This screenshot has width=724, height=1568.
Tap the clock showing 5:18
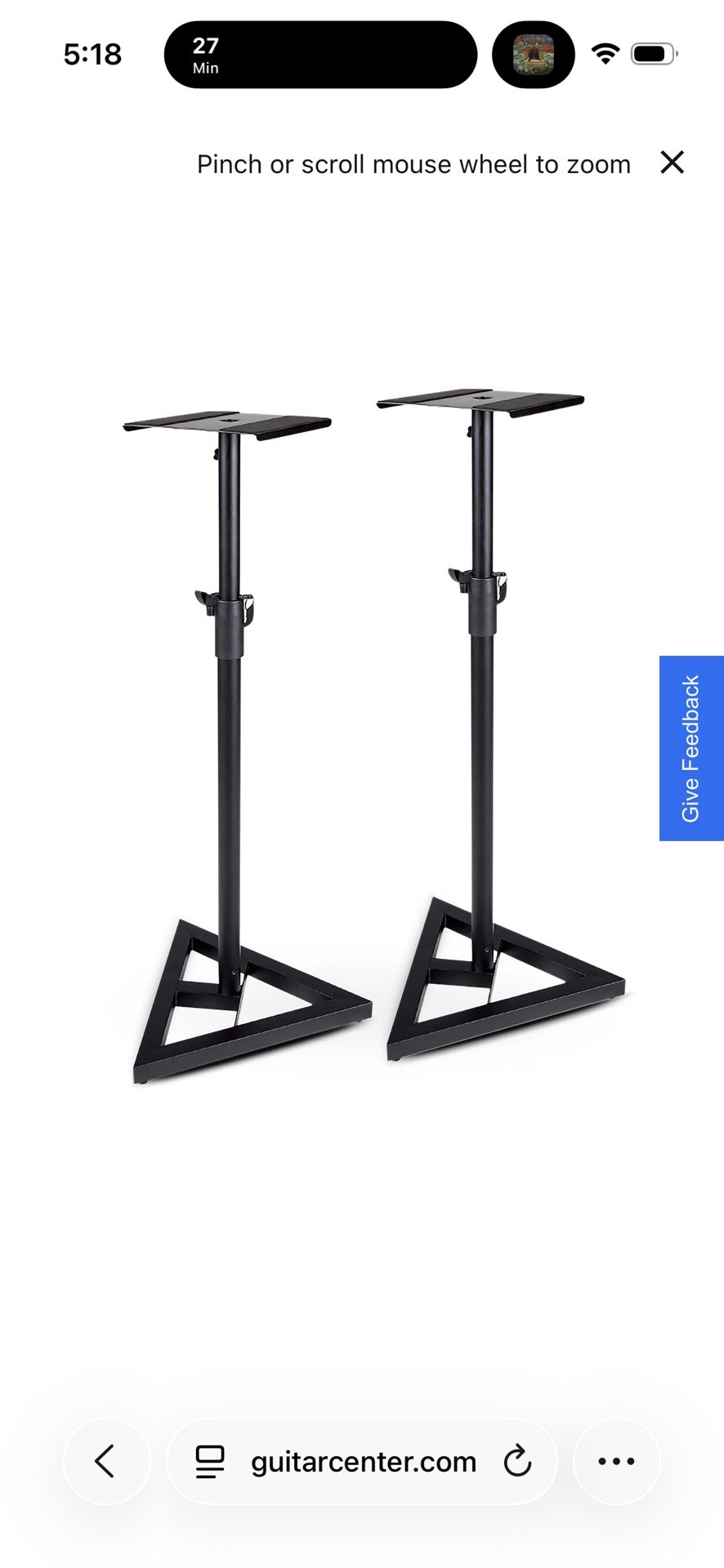tap(92, 54)
